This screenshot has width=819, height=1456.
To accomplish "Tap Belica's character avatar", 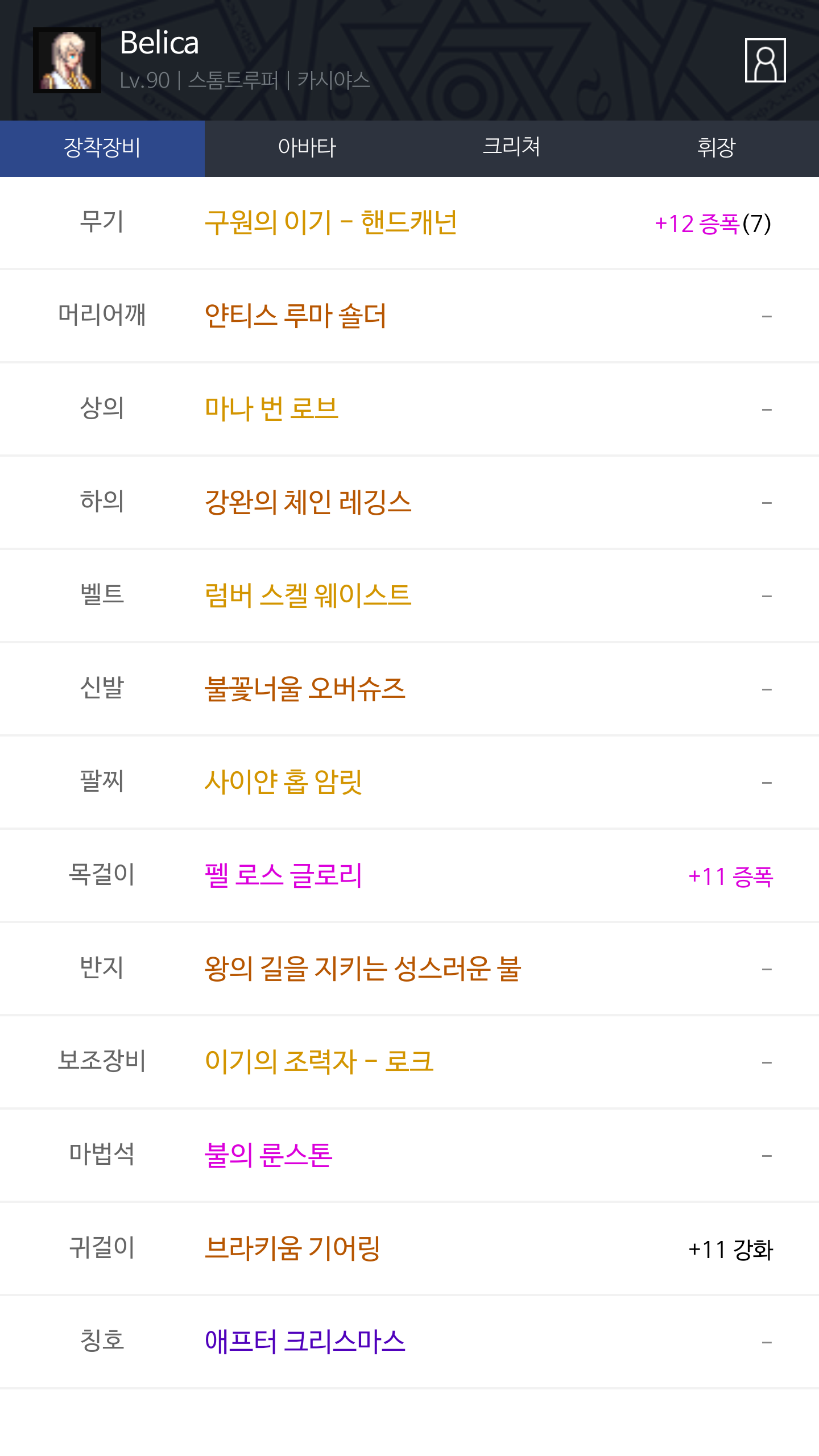I will click(67, 60).
